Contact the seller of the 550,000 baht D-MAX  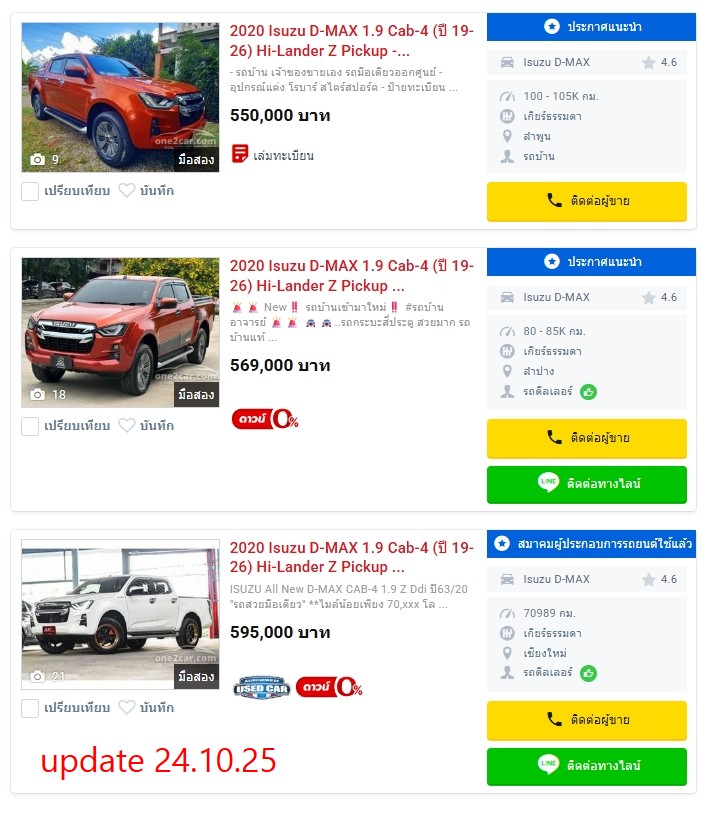(x=586, y=201)
